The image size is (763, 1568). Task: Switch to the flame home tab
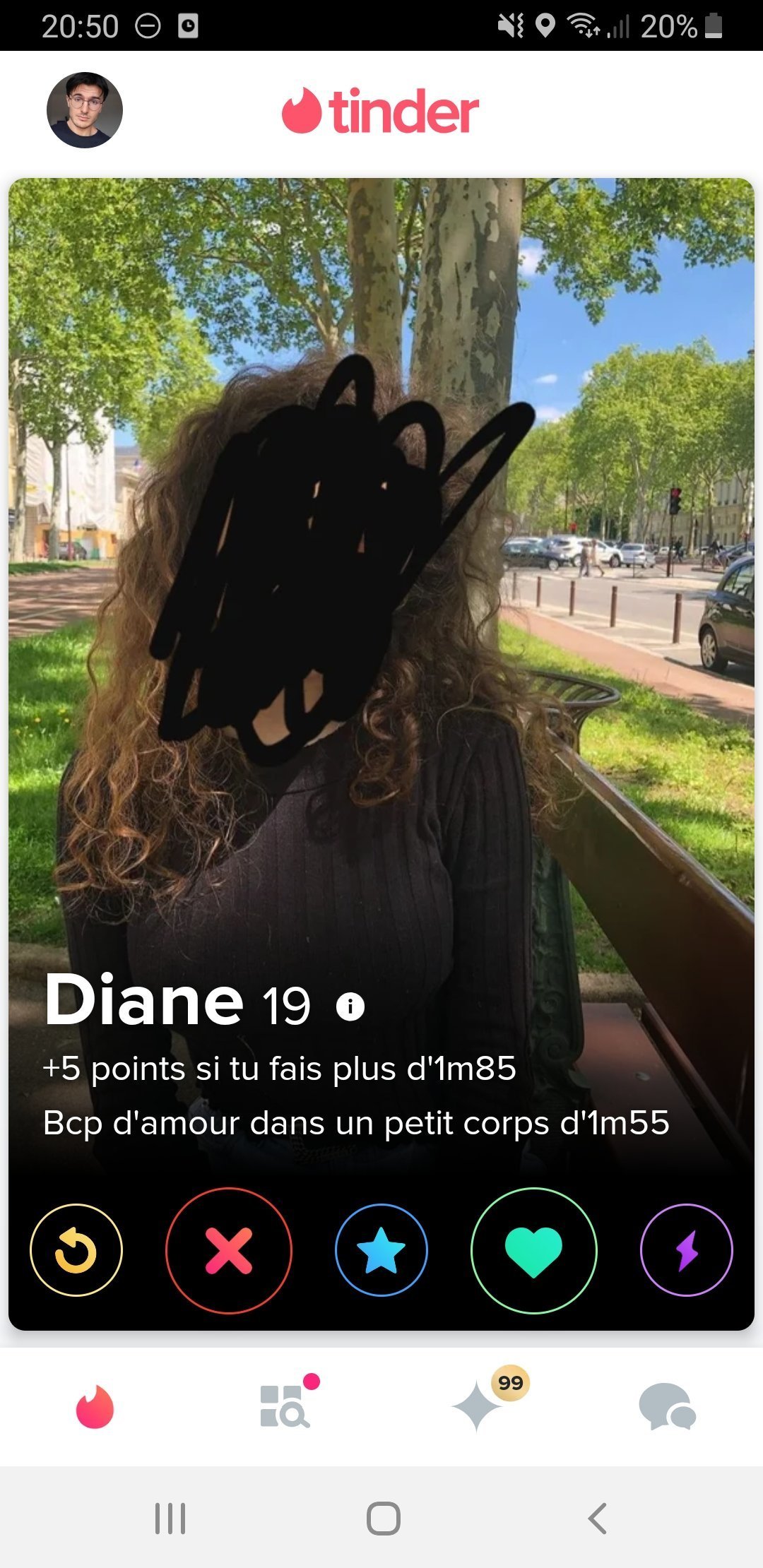[x=95, y=1407]
